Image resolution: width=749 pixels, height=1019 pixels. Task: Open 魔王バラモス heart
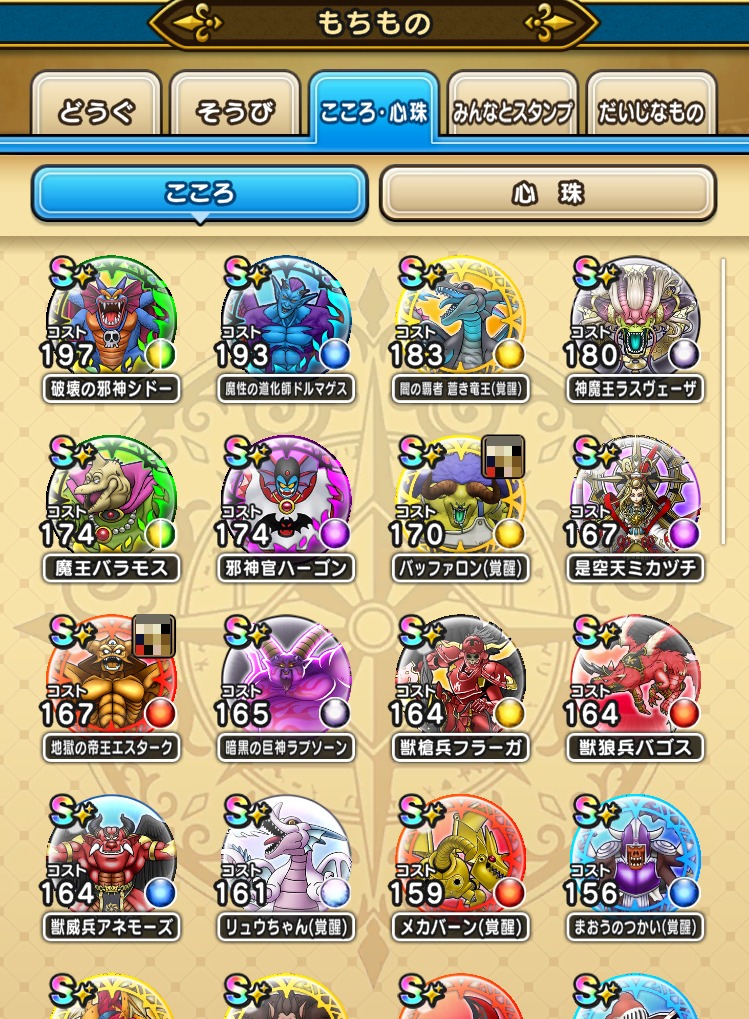(x=111, y=500)
